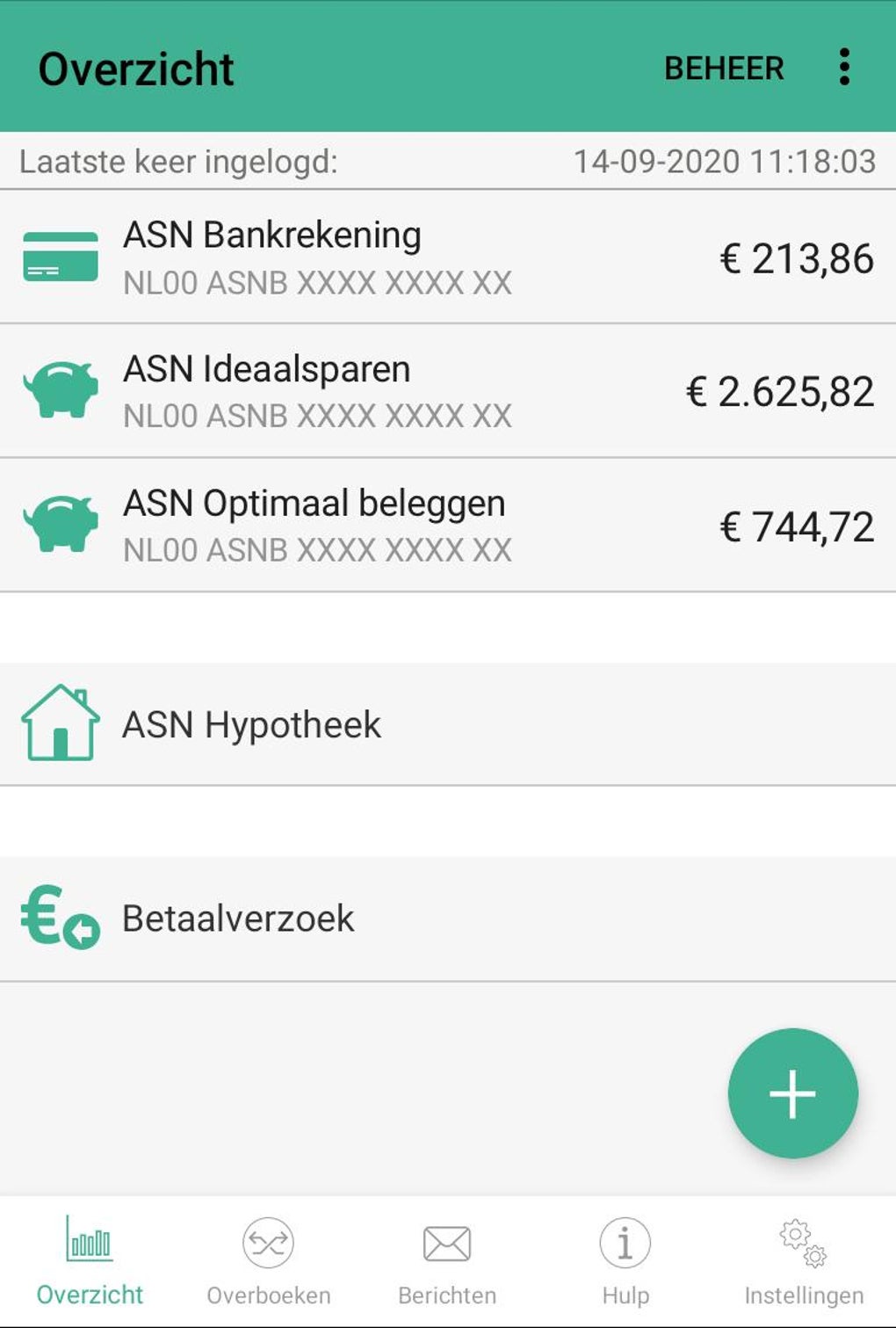Open Berichten via the envelope icon

tap(446, 1240)
